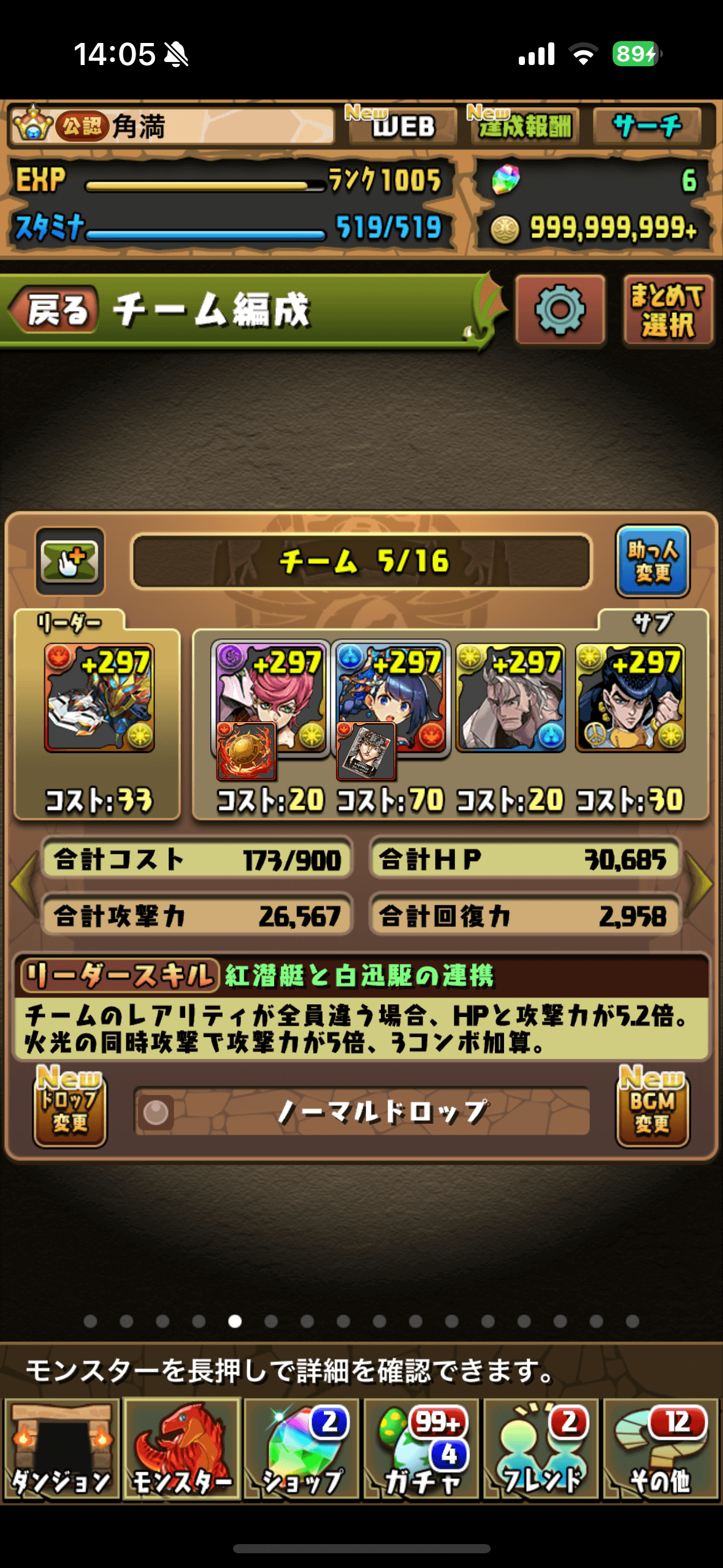Select the sub monster with cost 30

pyautogui.click(x=630, y=698)
